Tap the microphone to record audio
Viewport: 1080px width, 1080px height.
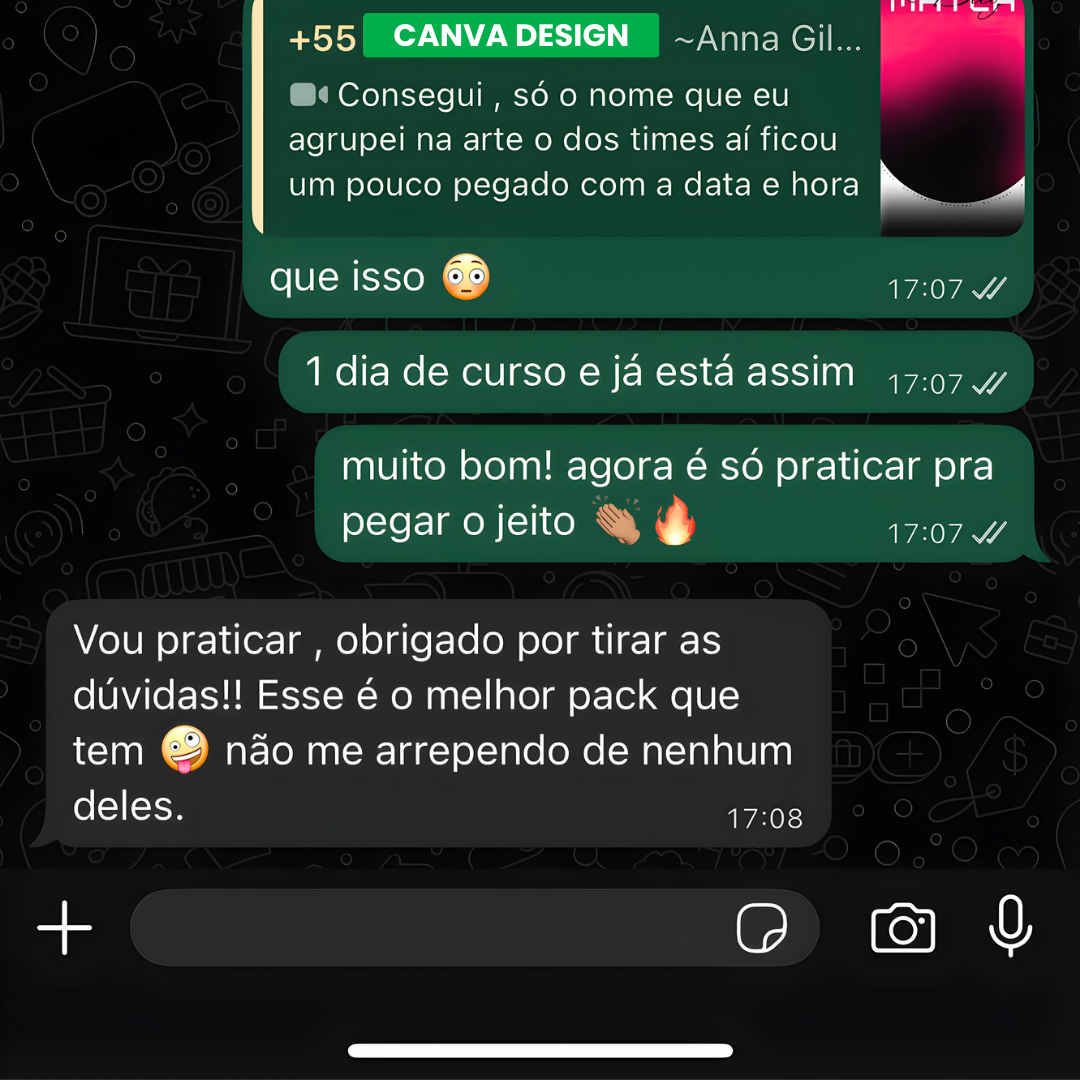point(1010,926)
